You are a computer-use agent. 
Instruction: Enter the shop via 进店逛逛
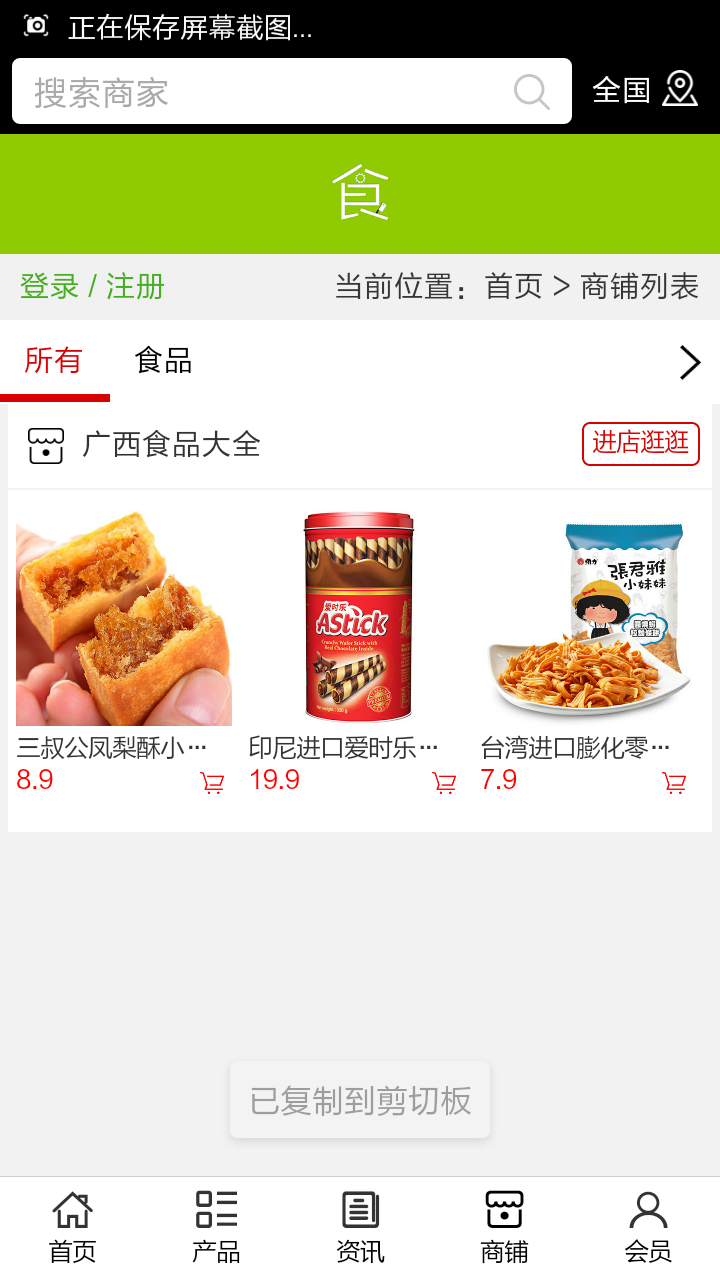pyautogui.click(x=640, y=443)
